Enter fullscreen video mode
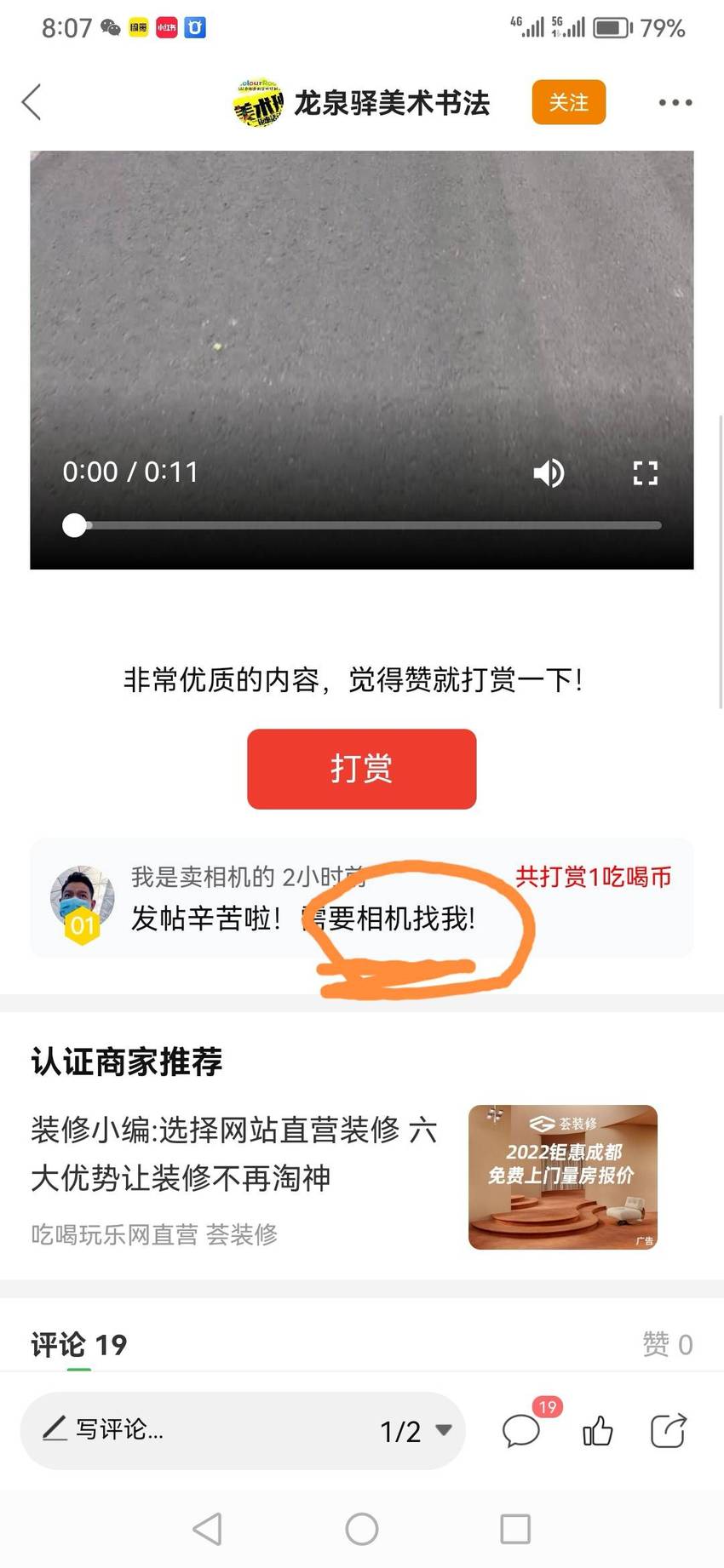The image size is (724, 1568). (646, 472)
